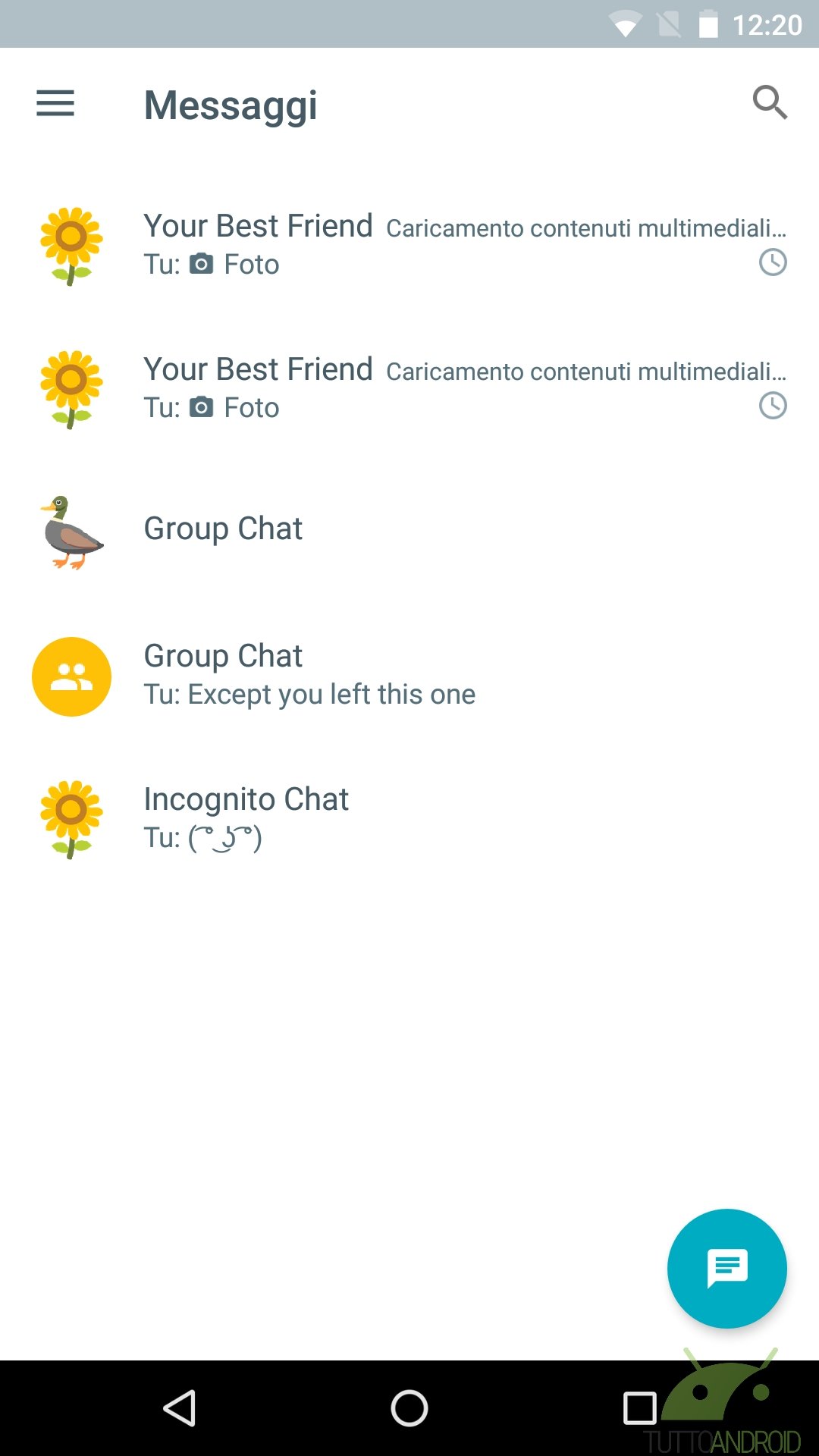Open search in Messaggi

click(x=770, y=102)
